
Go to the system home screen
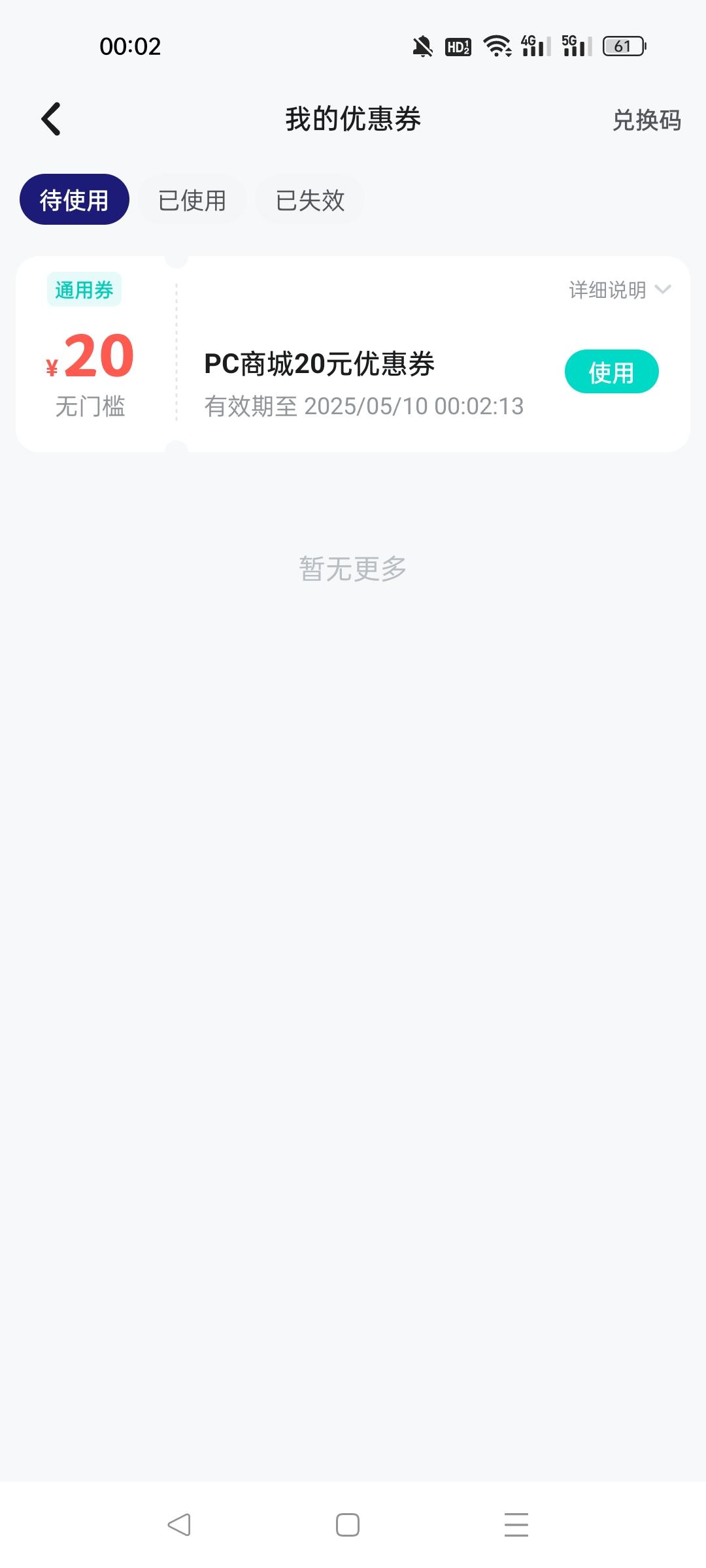pyautogui.click(x=348, y=1524)
